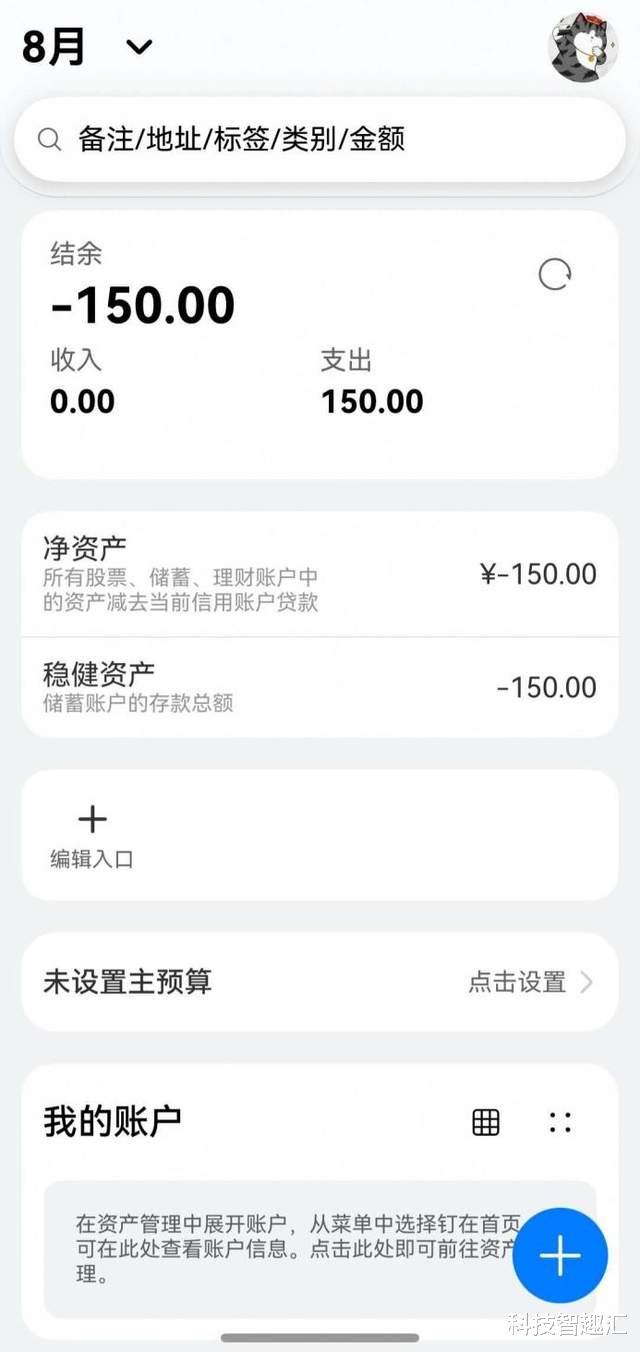Tap the account hint card to open 资产管理
The width and height of the screenshot is (640, 1352).
(290, 1248)
